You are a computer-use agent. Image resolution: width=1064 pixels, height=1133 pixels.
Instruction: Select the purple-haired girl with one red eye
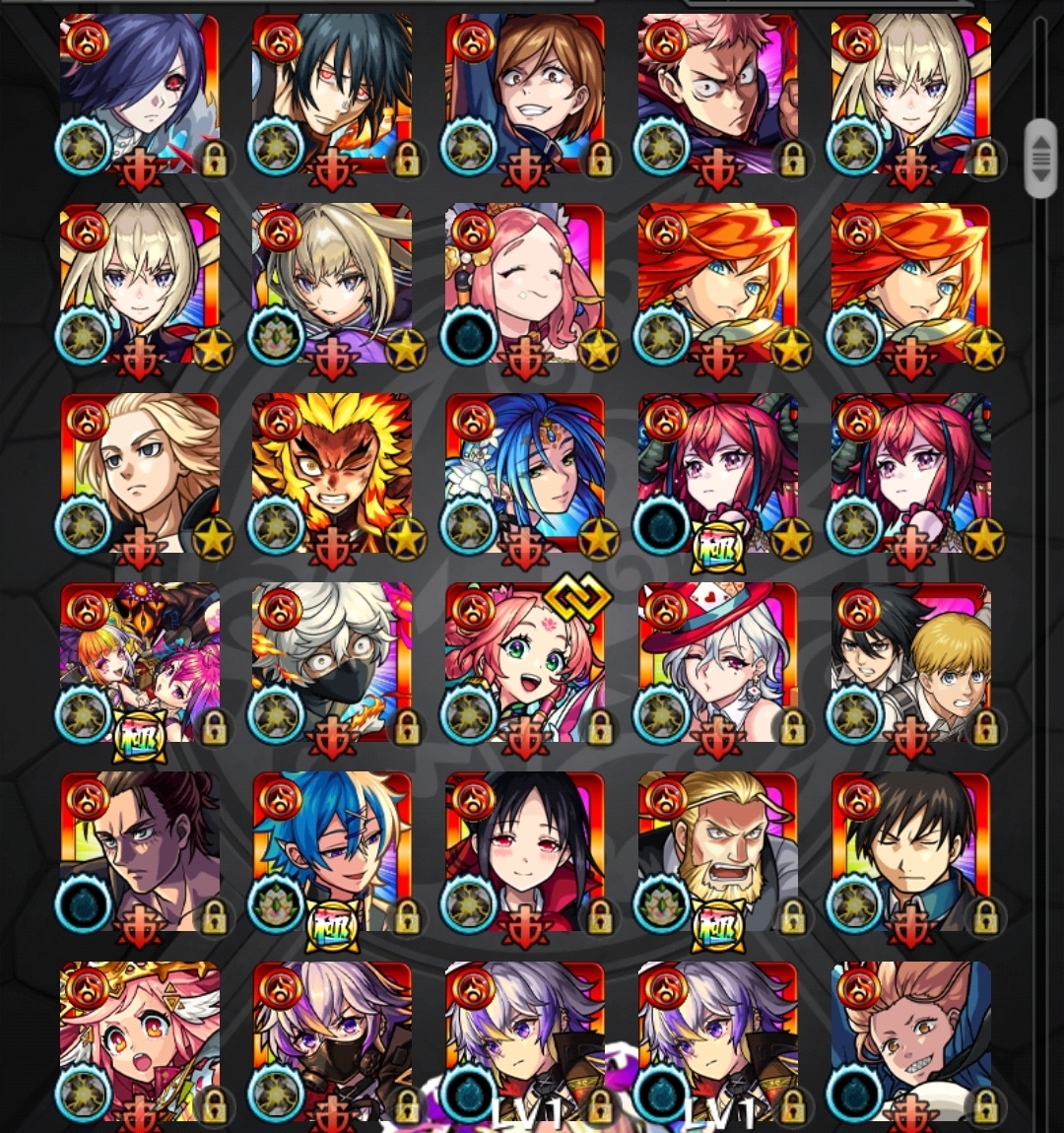(139, 94)
